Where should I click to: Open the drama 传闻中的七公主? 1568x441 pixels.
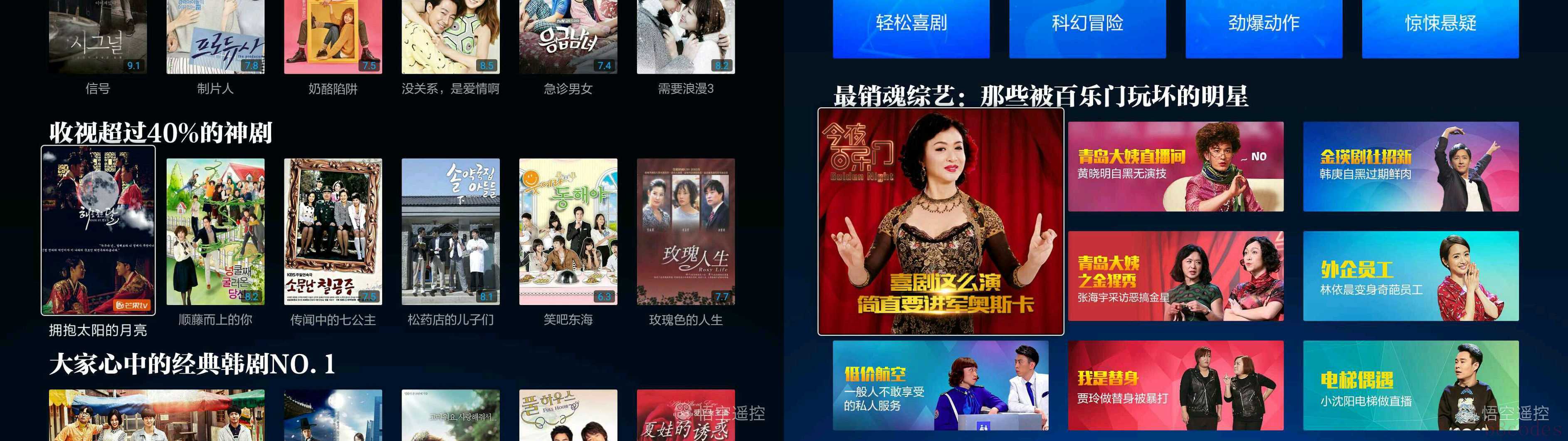pyautogui.click(x=333, y=231)
